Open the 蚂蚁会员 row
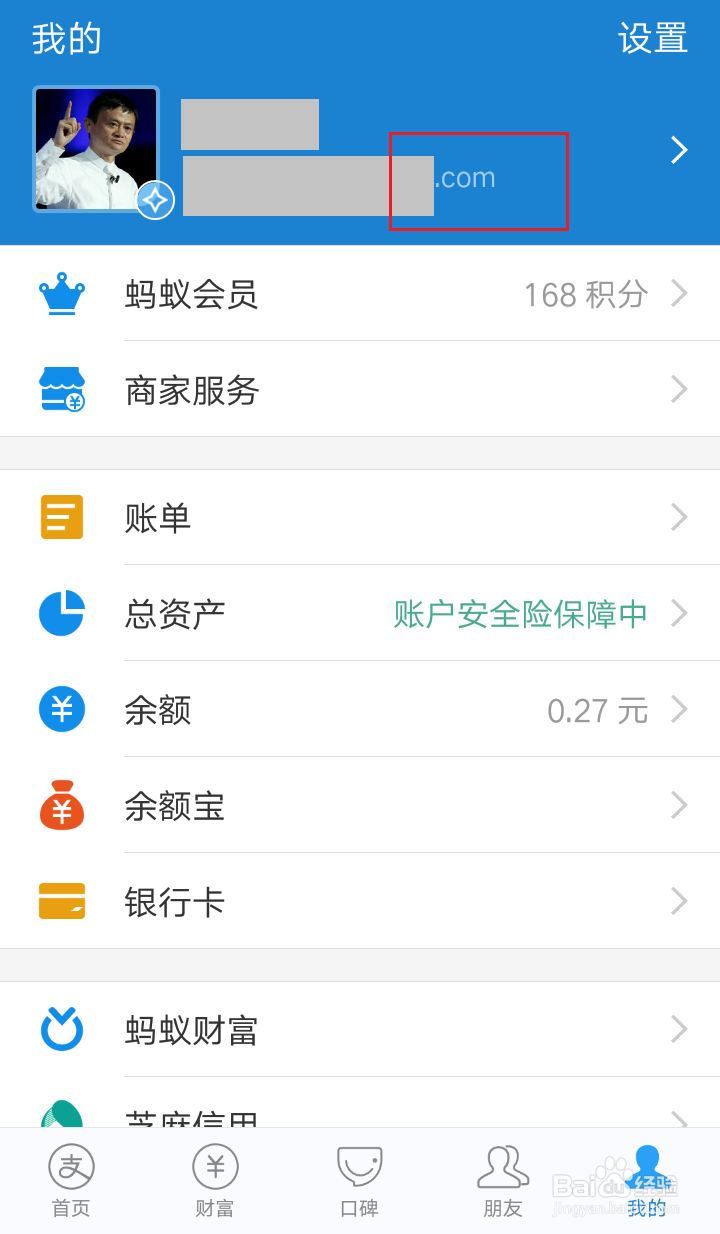720x1234 pixels. coord(360,294)
